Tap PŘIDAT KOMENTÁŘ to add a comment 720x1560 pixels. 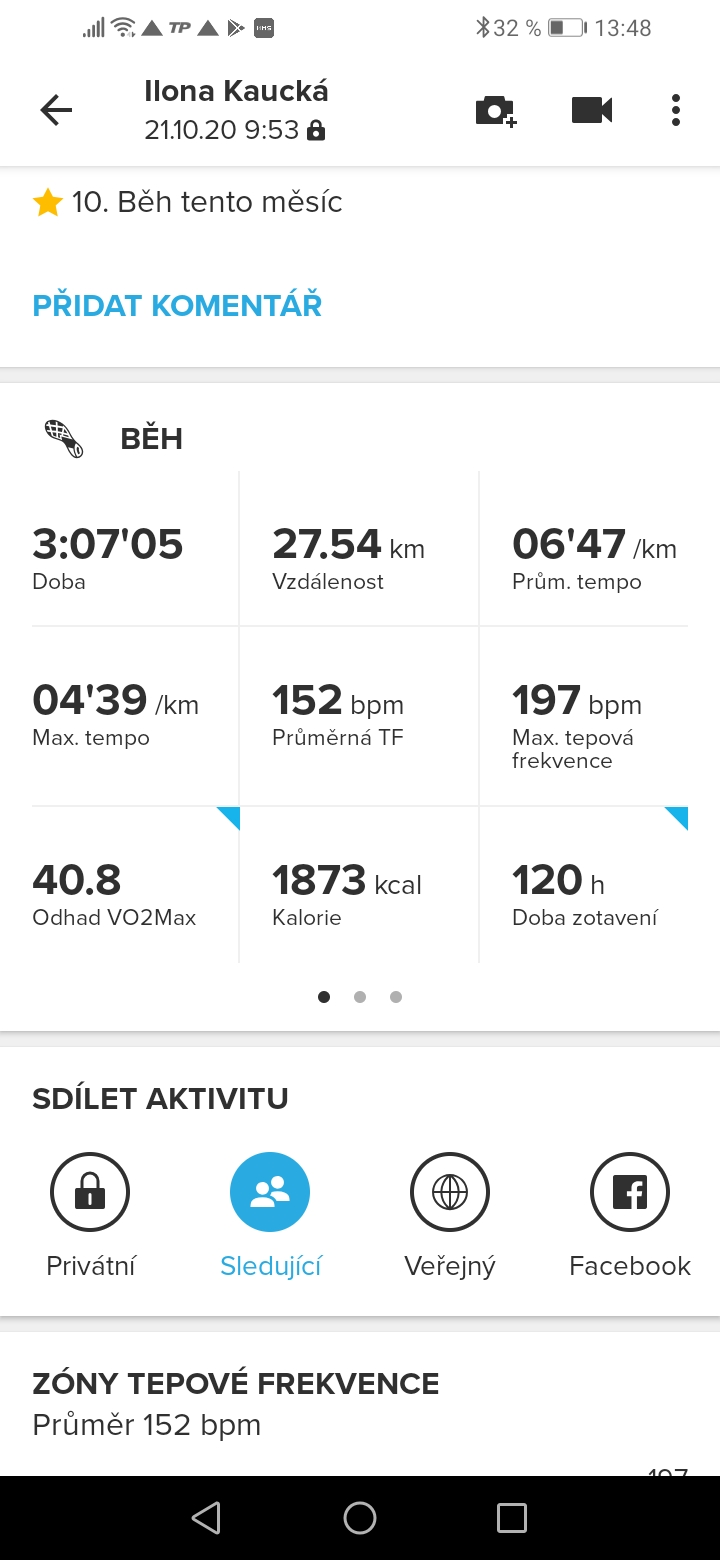(x=177, y=305)
